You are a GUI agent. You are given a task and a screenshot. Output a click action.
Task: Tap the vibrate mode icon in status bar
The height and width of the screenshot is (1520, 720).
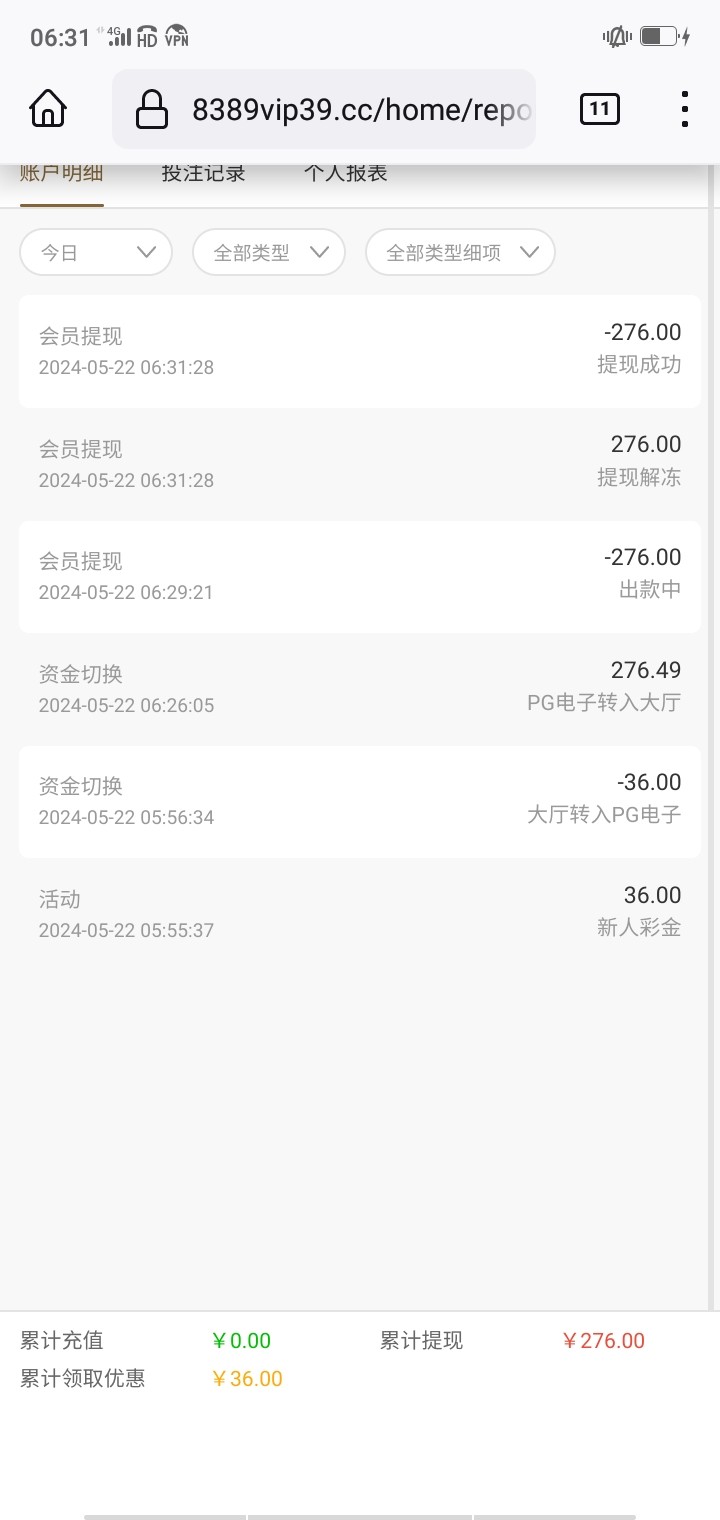(x=616, y=36)
